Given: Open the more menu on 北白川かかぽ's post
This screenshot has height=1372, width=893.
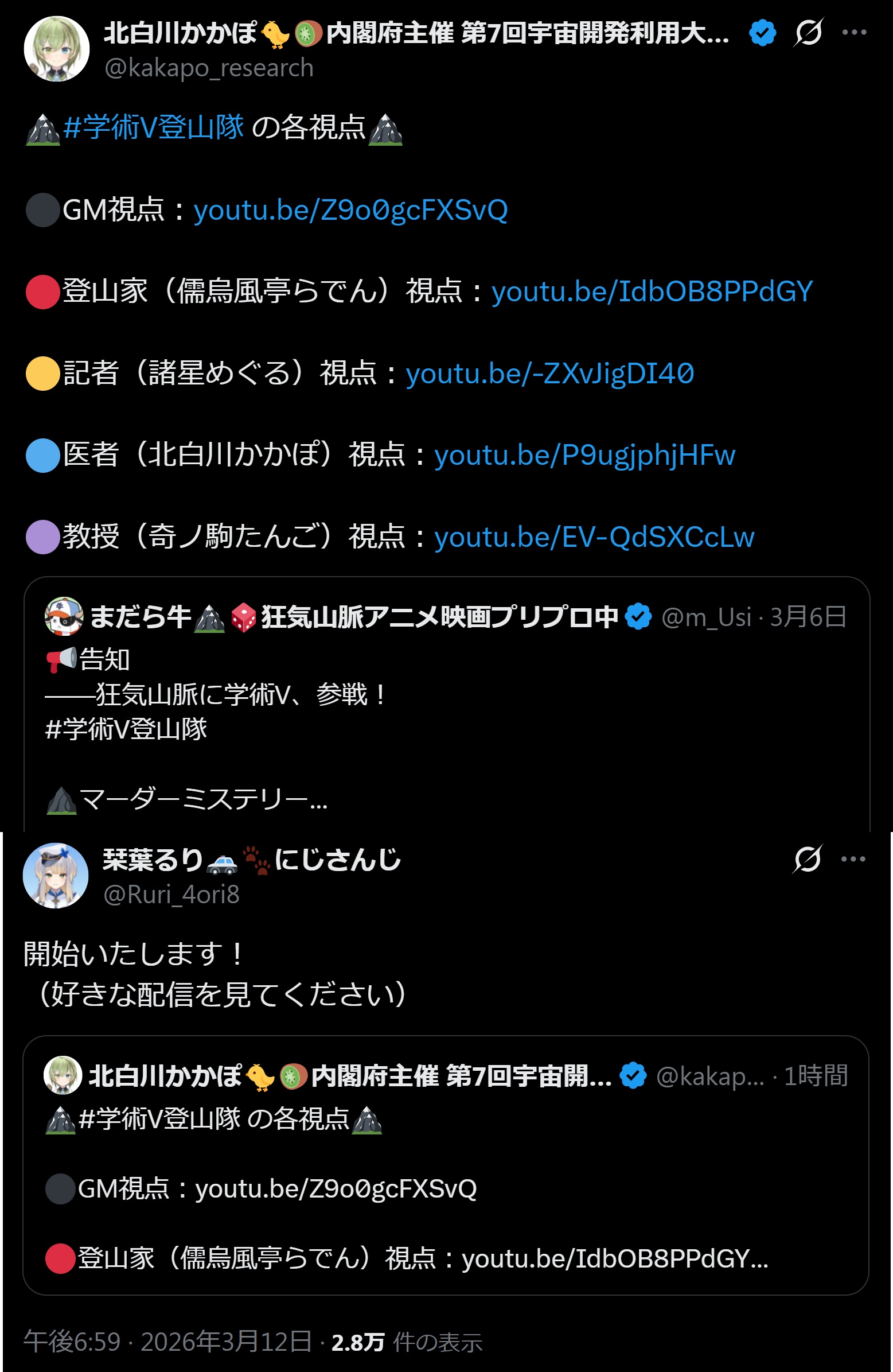Looking at the screenshot, I should point(854,33).
